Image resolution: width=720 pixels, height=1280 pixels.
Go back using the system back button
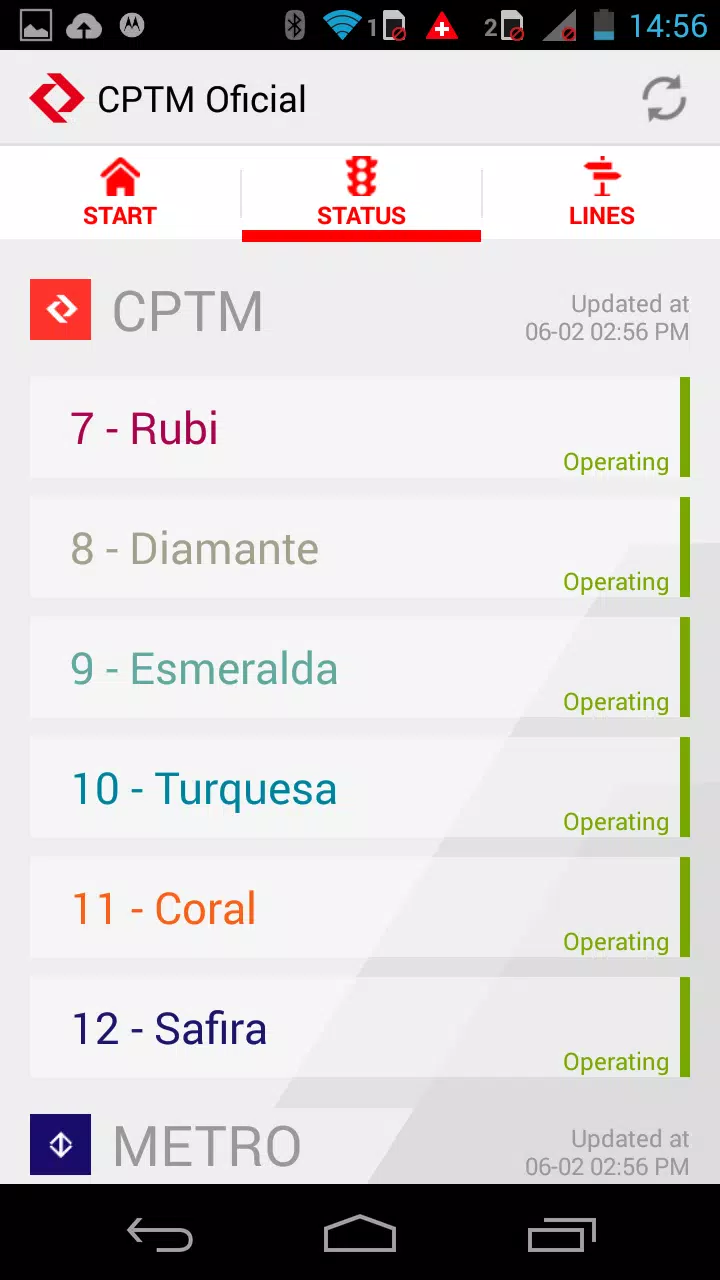160,1234
